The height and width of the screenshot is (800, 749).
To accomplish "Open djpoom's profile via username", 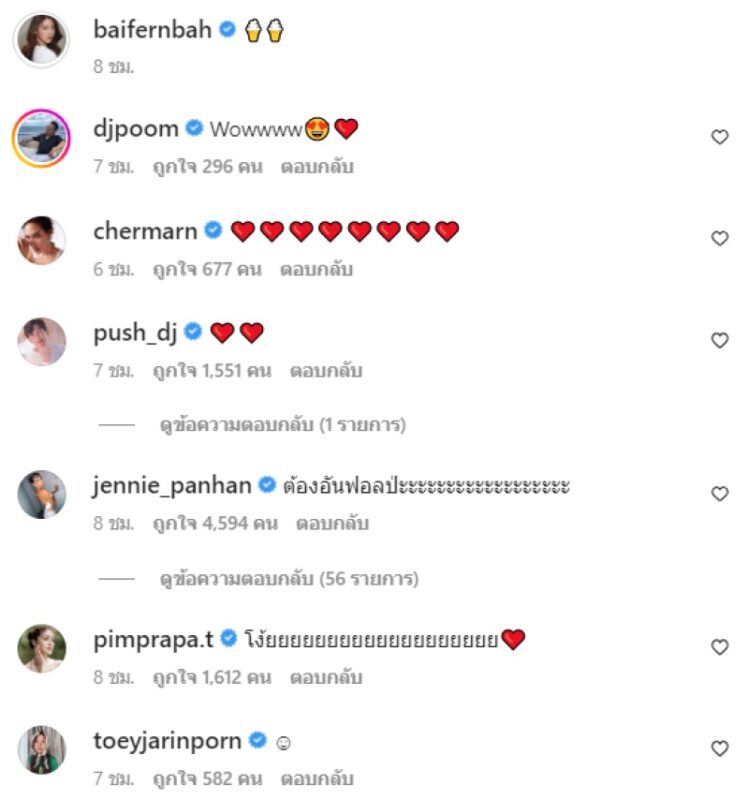I will (136, 129).
